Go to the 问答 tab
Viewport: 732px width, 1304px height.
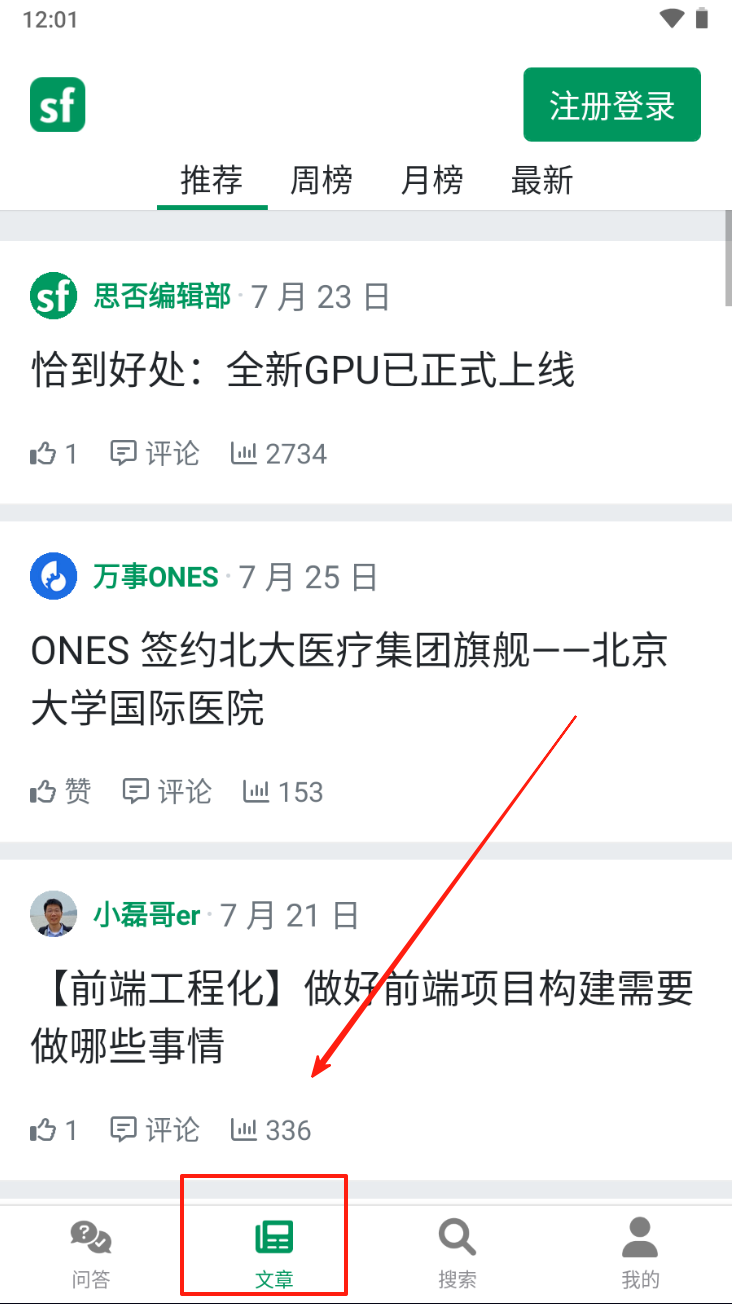[91, 1253]
